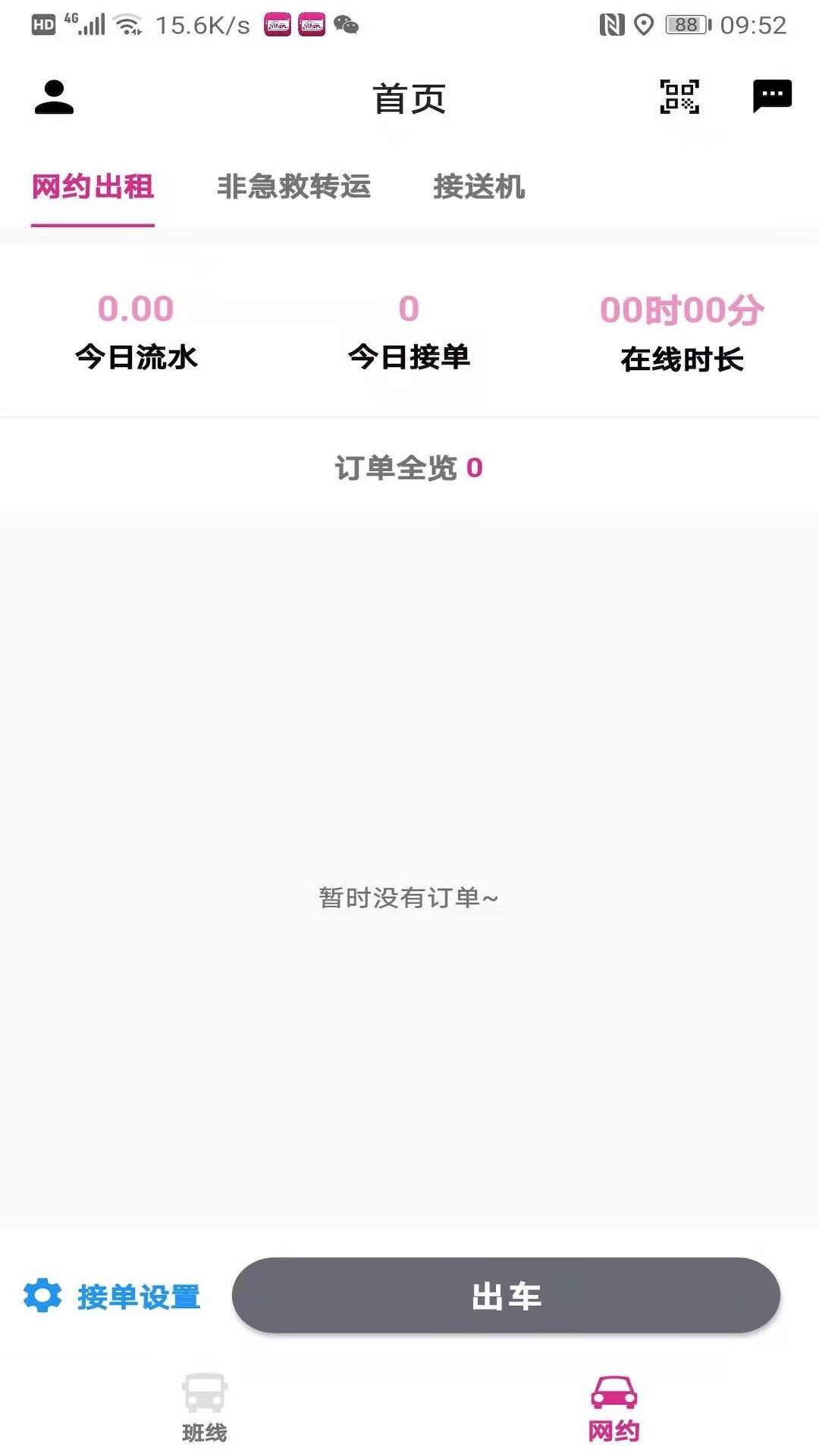Open the QR code scanner
Screen dimensions: 819x1456
coord(679,97)
